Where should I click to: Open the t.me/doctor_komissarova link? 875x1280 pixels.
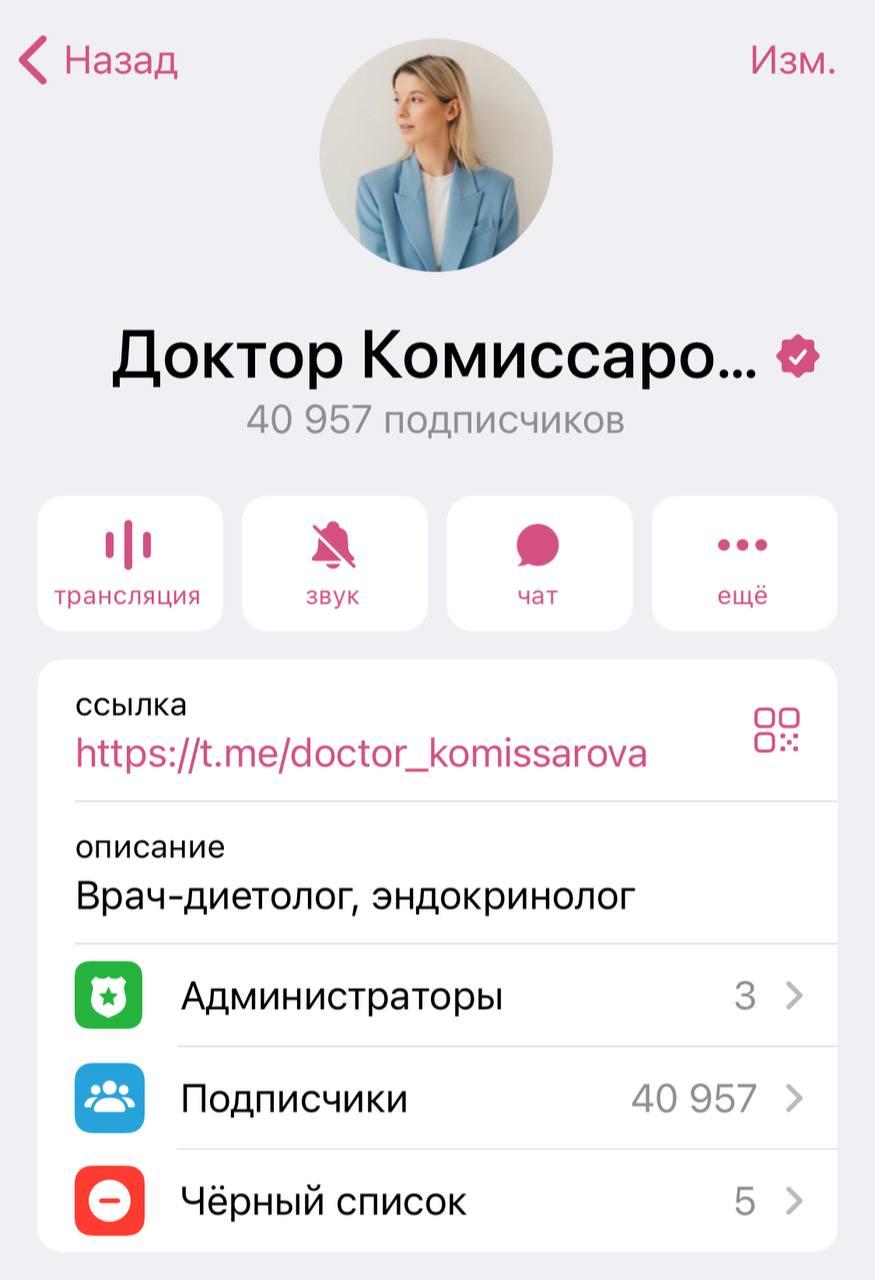click(361, 753)
